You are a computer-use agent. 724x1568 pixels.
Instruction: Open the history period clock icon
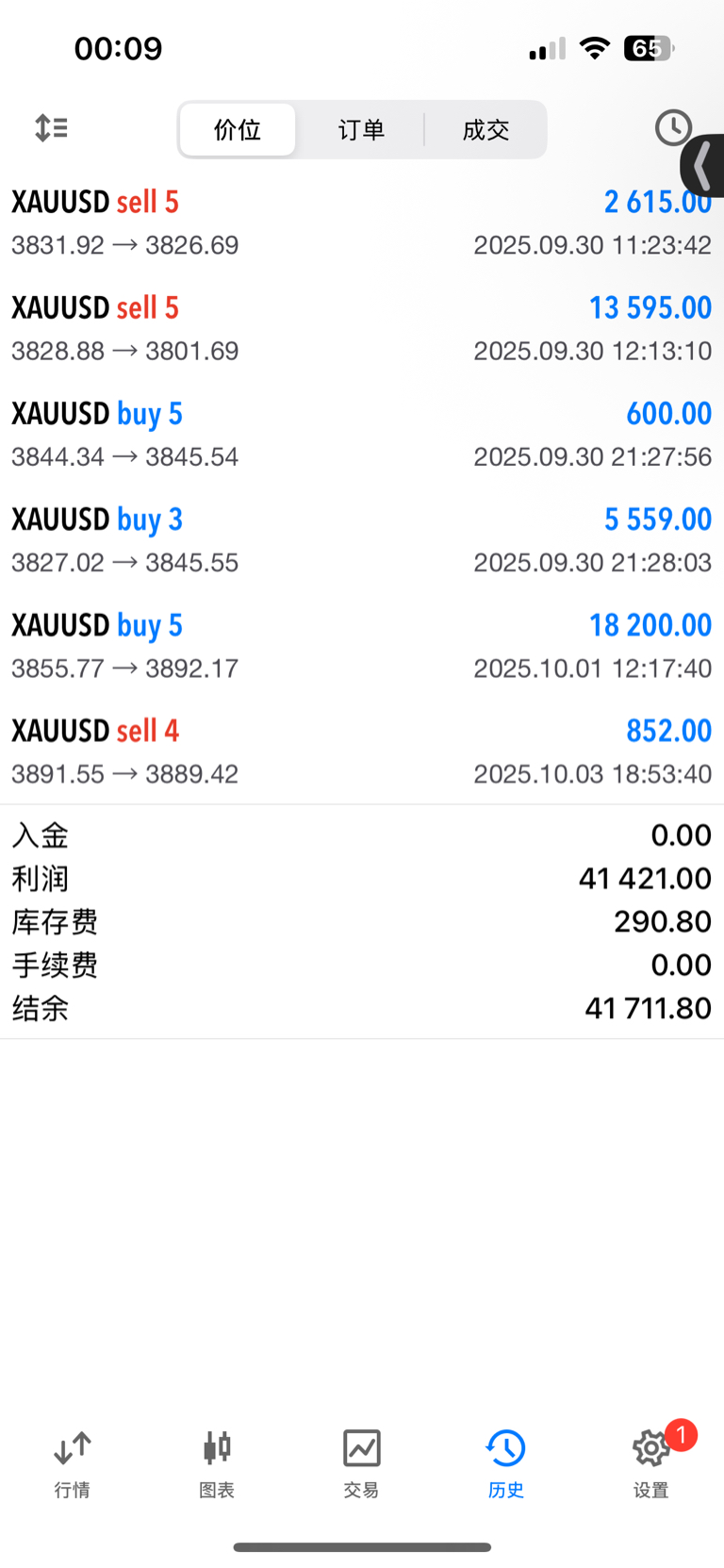[x=673, y=128]
